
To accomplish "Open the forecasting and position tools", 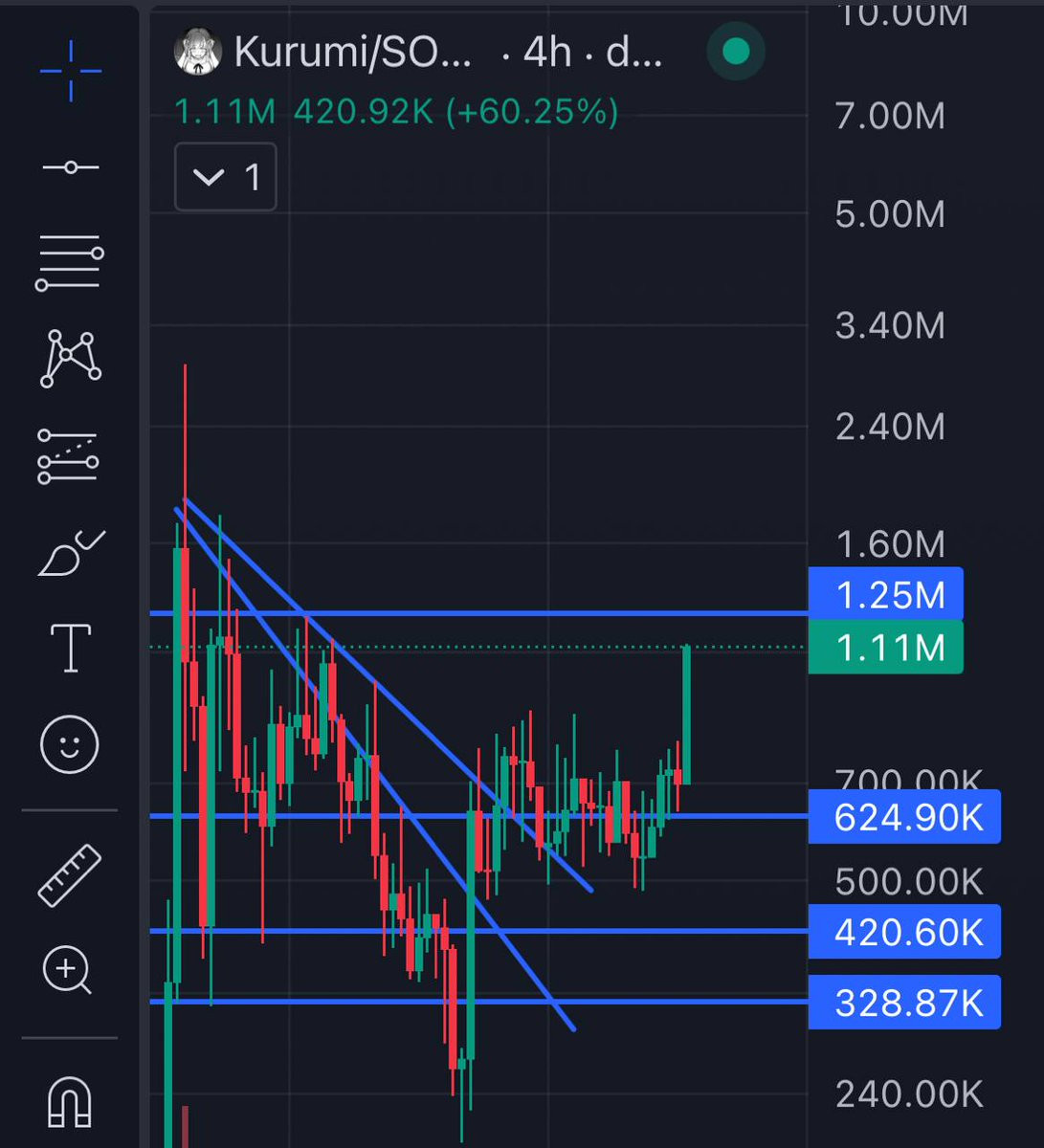I will [69, 456].
